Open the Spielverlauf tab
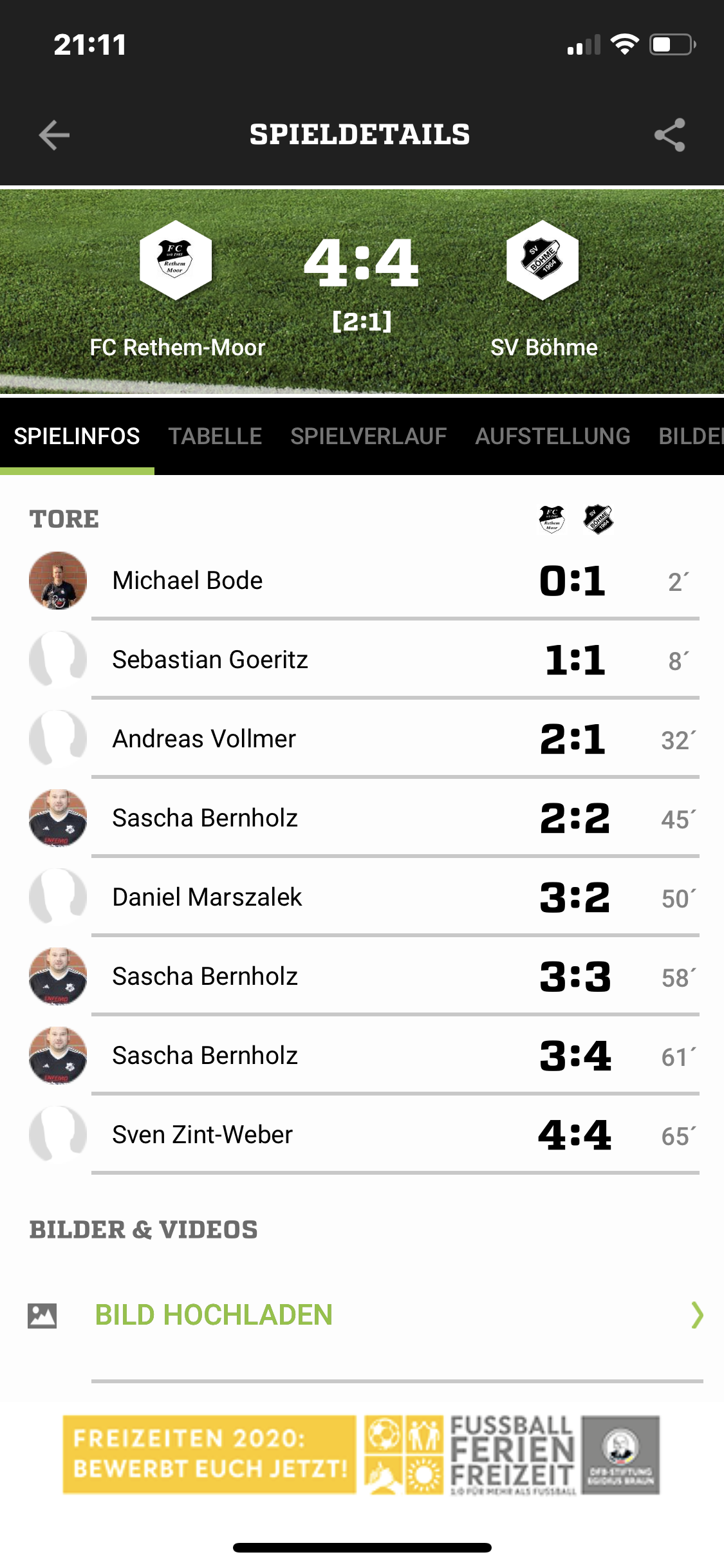 pyautogui.click(x=368, y=436)
